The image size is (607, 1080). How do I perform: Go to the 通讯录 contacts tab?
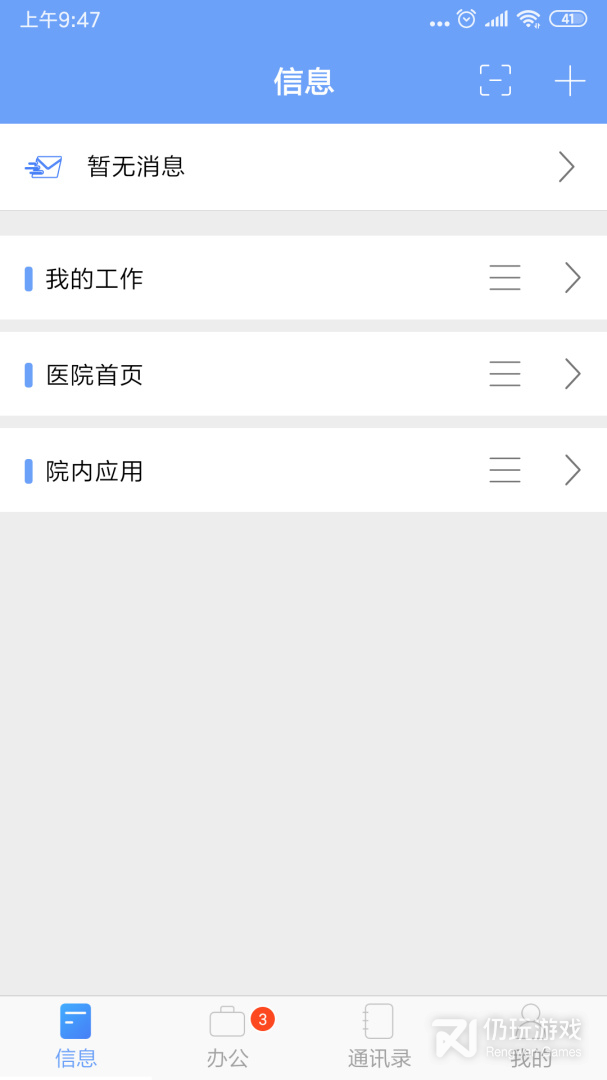coord(379,1036)
